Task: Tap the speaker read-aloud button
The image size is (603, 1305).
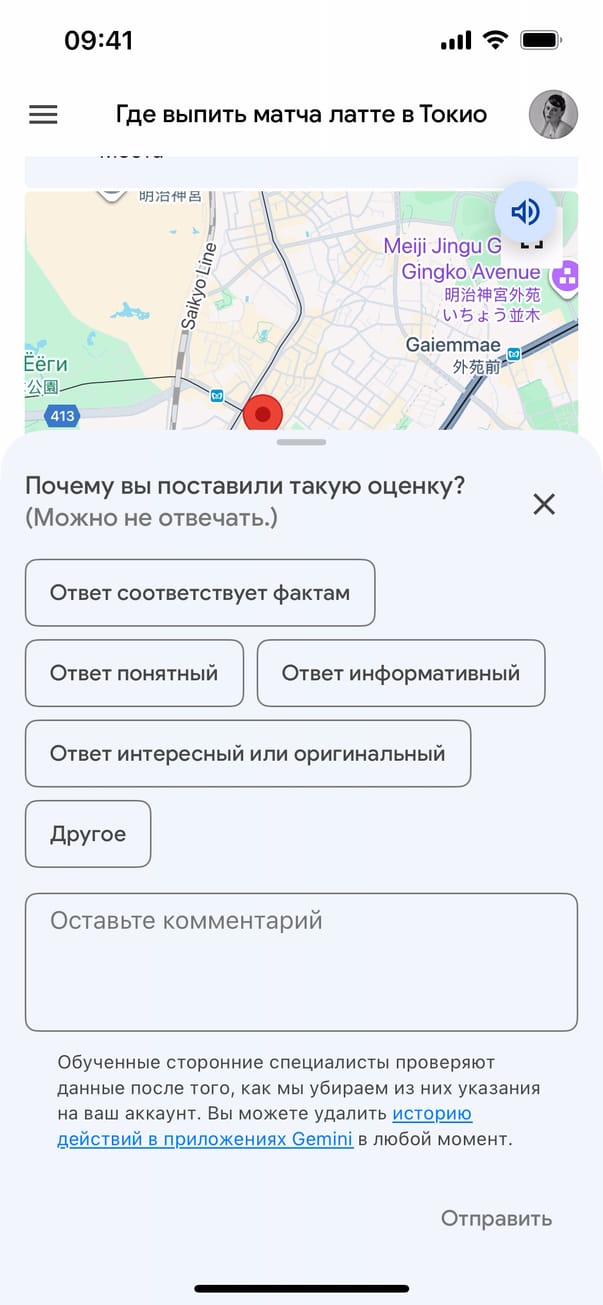Action: pyautogui.click(x=526, y=211)
